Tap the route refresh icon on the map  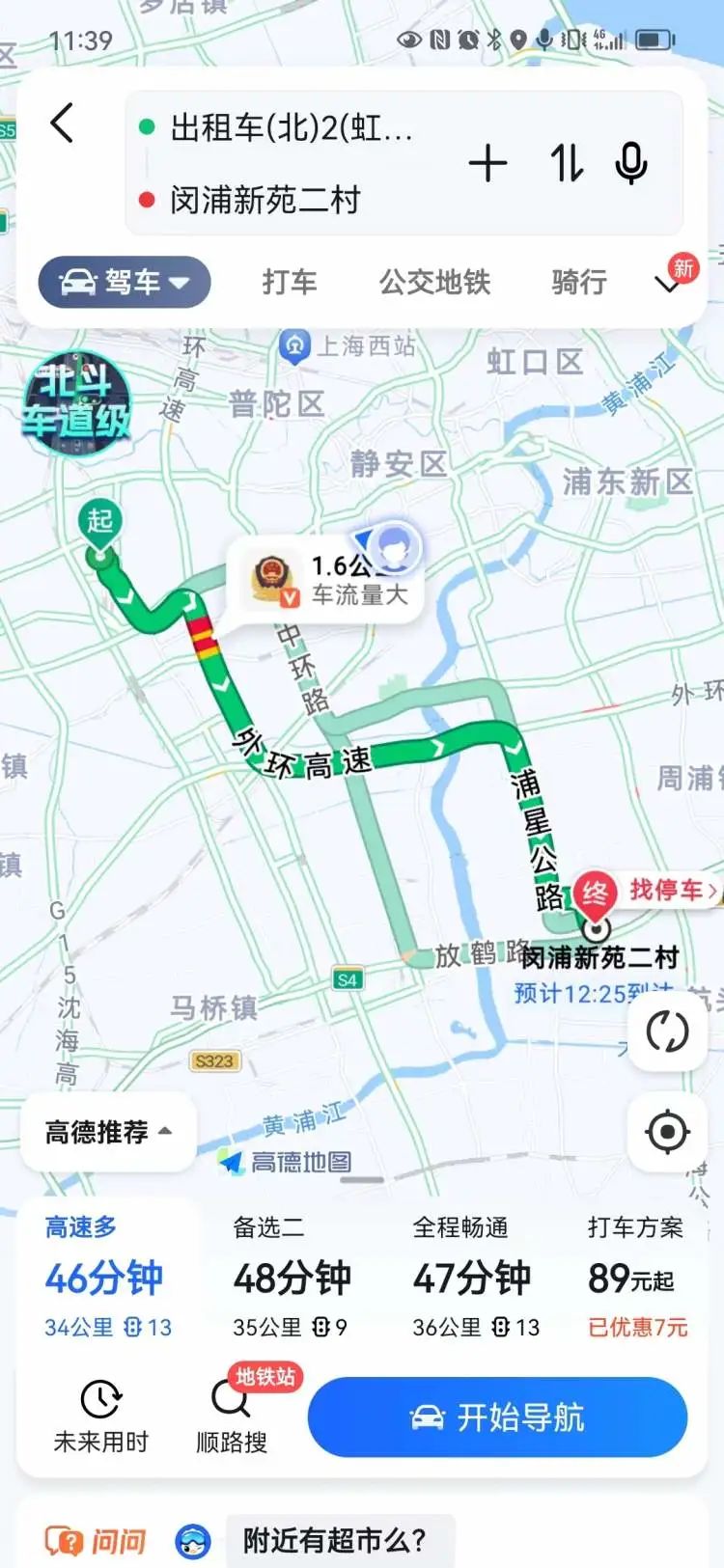tap(666, 1031)
